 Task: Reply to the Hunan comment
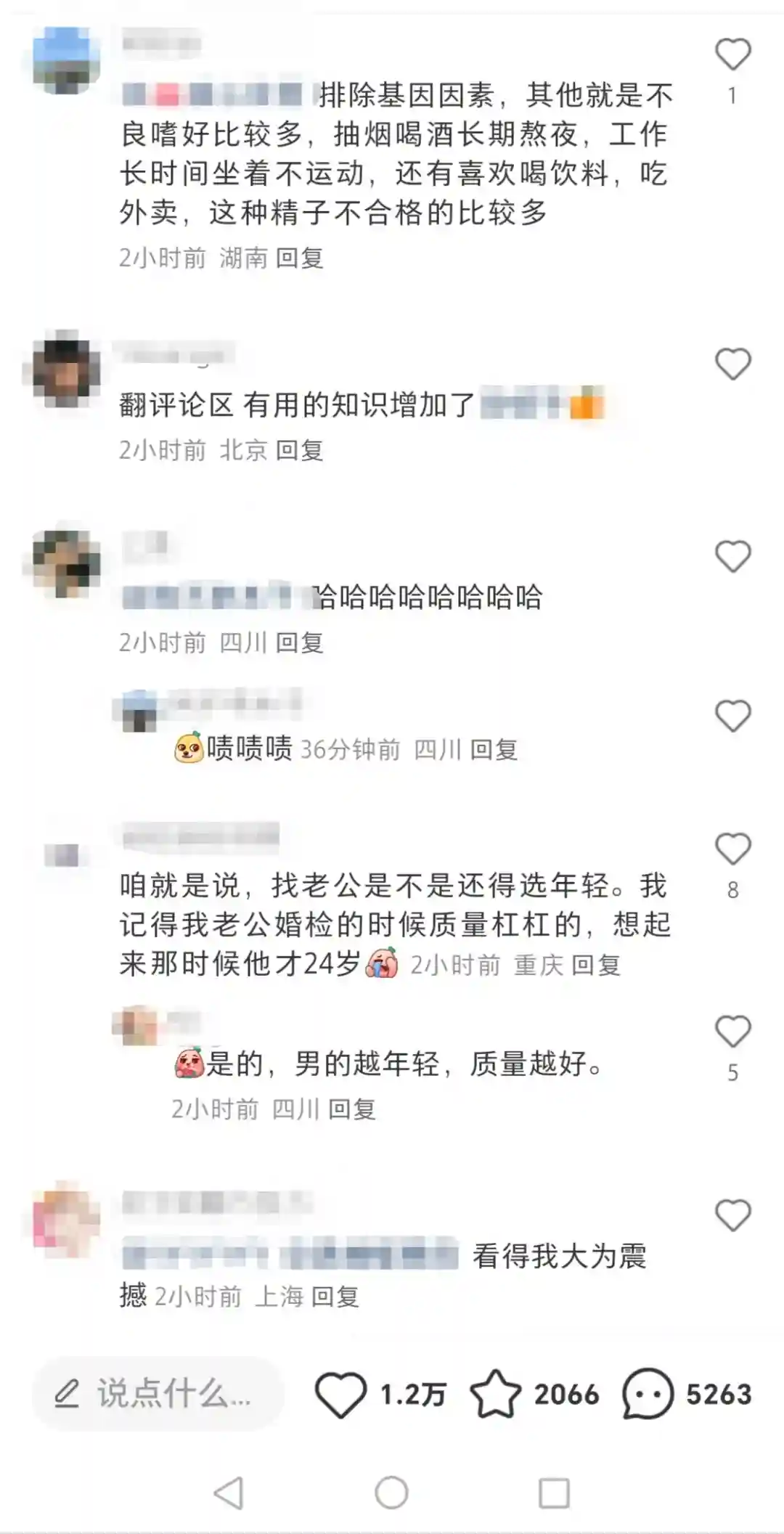point(300,258)
